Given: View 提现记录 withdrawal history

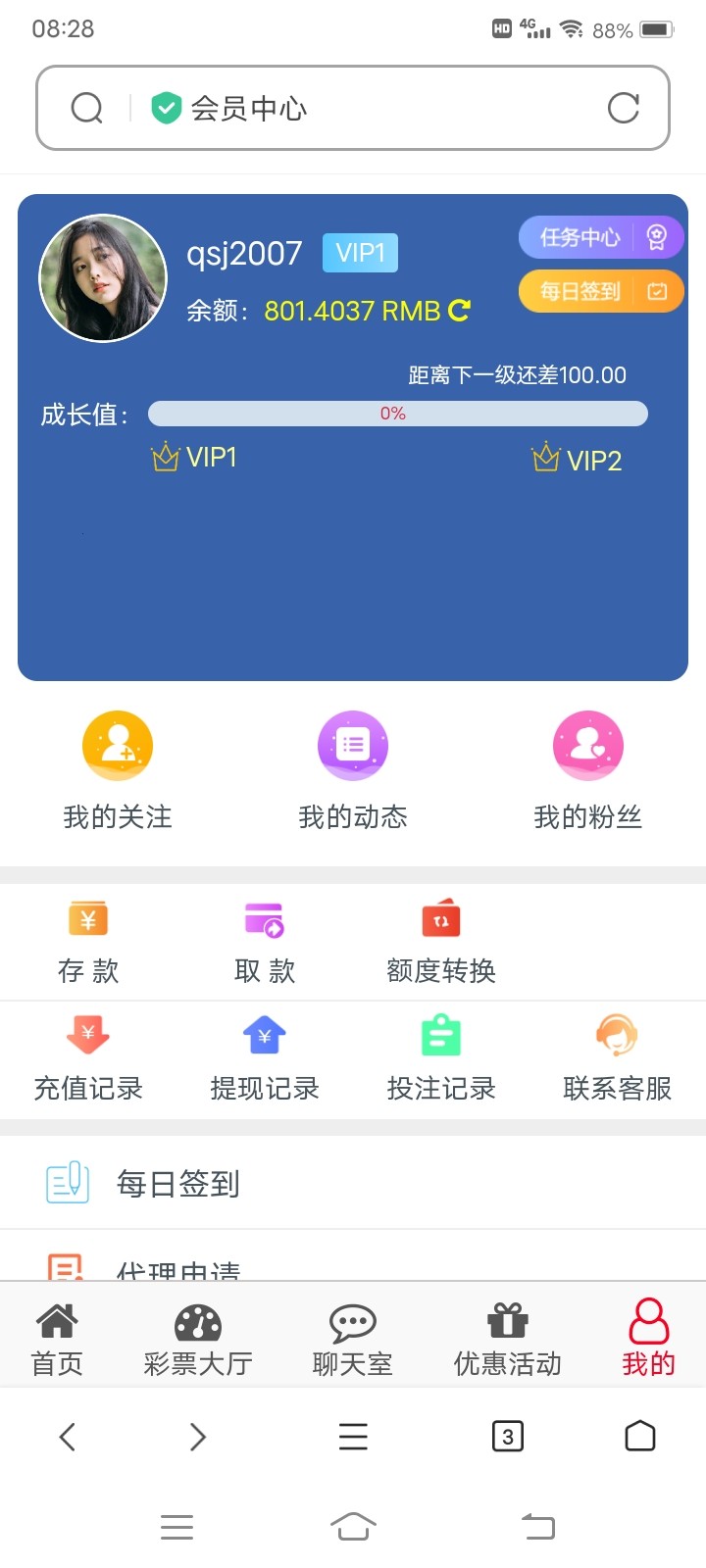Looking at the screenshot, I should point(265,1058).
